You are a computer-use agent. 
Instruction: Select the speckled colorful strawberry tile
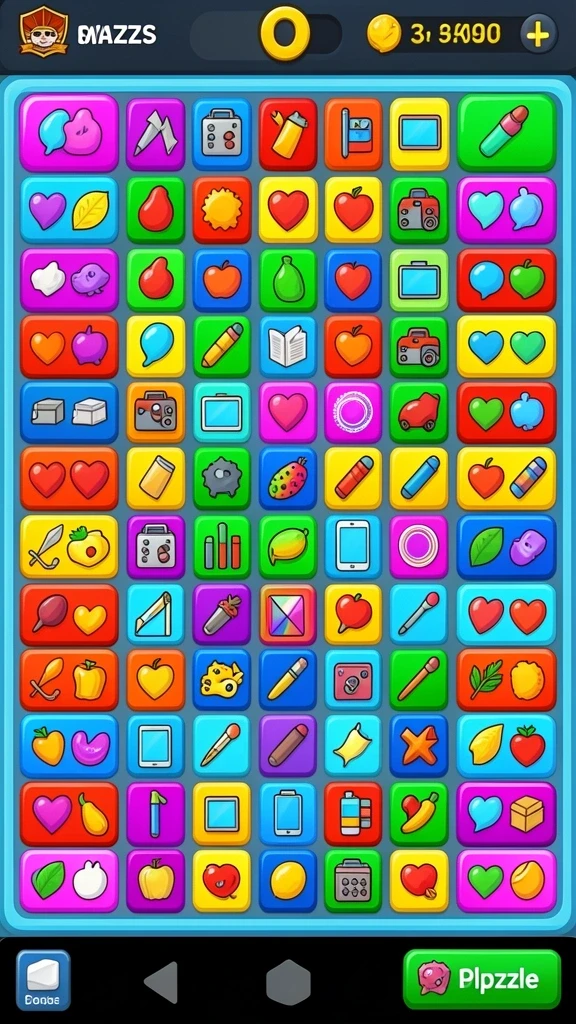click(x=288, y=479)
